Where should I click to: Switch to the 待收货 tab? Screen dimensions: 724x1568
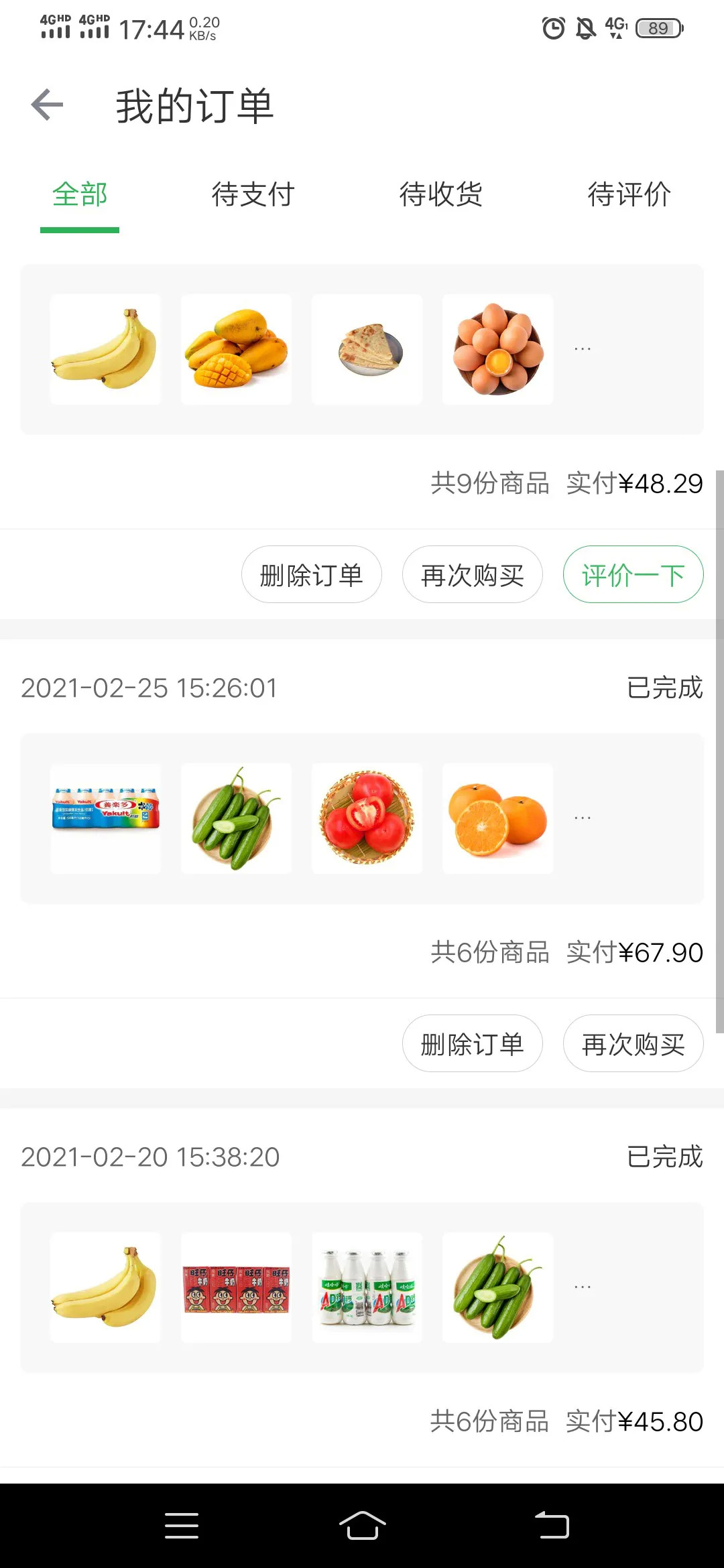click(441, 195)
